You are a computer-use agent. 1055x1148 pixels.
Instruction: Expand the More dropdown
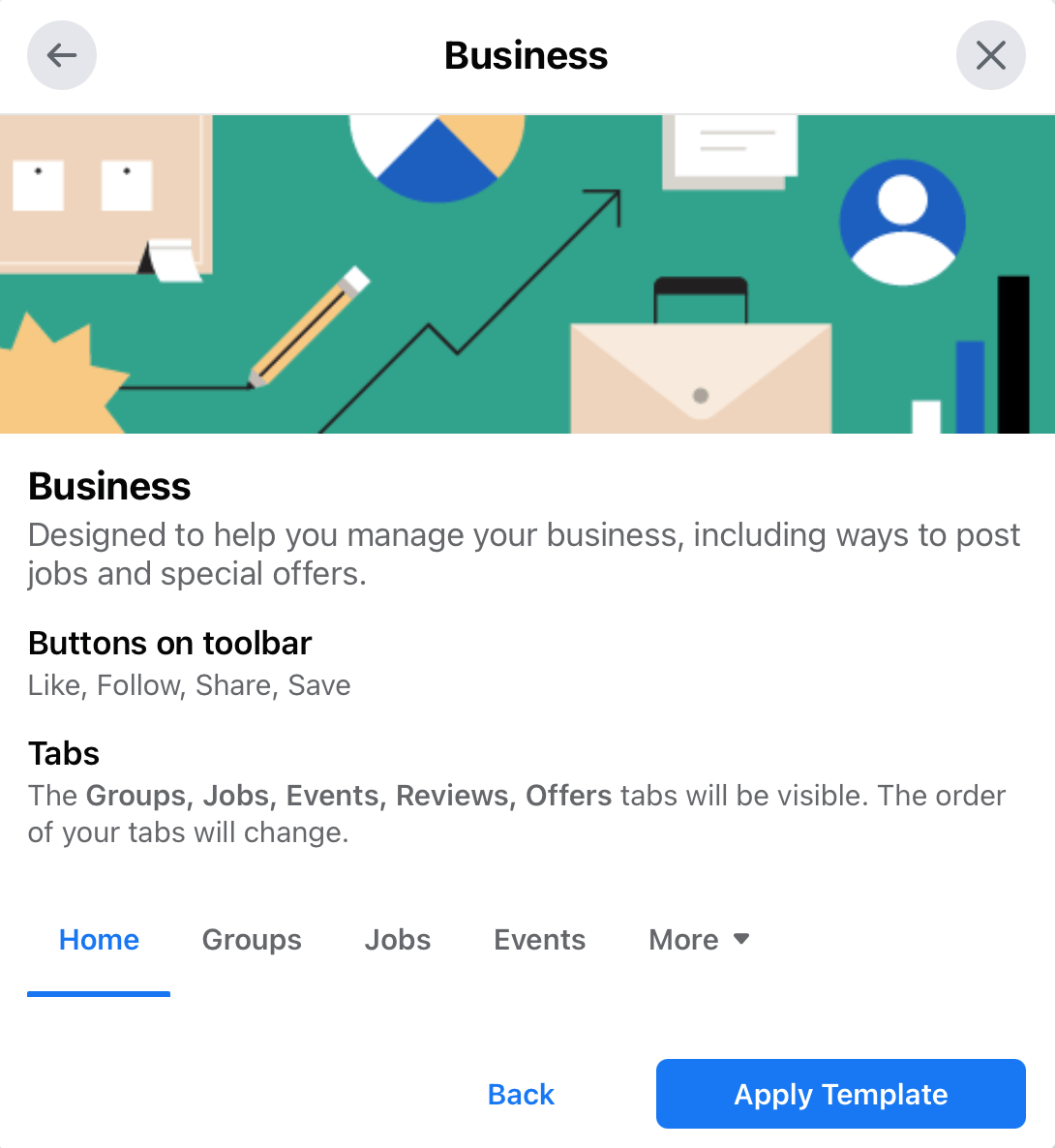[699, 940]
